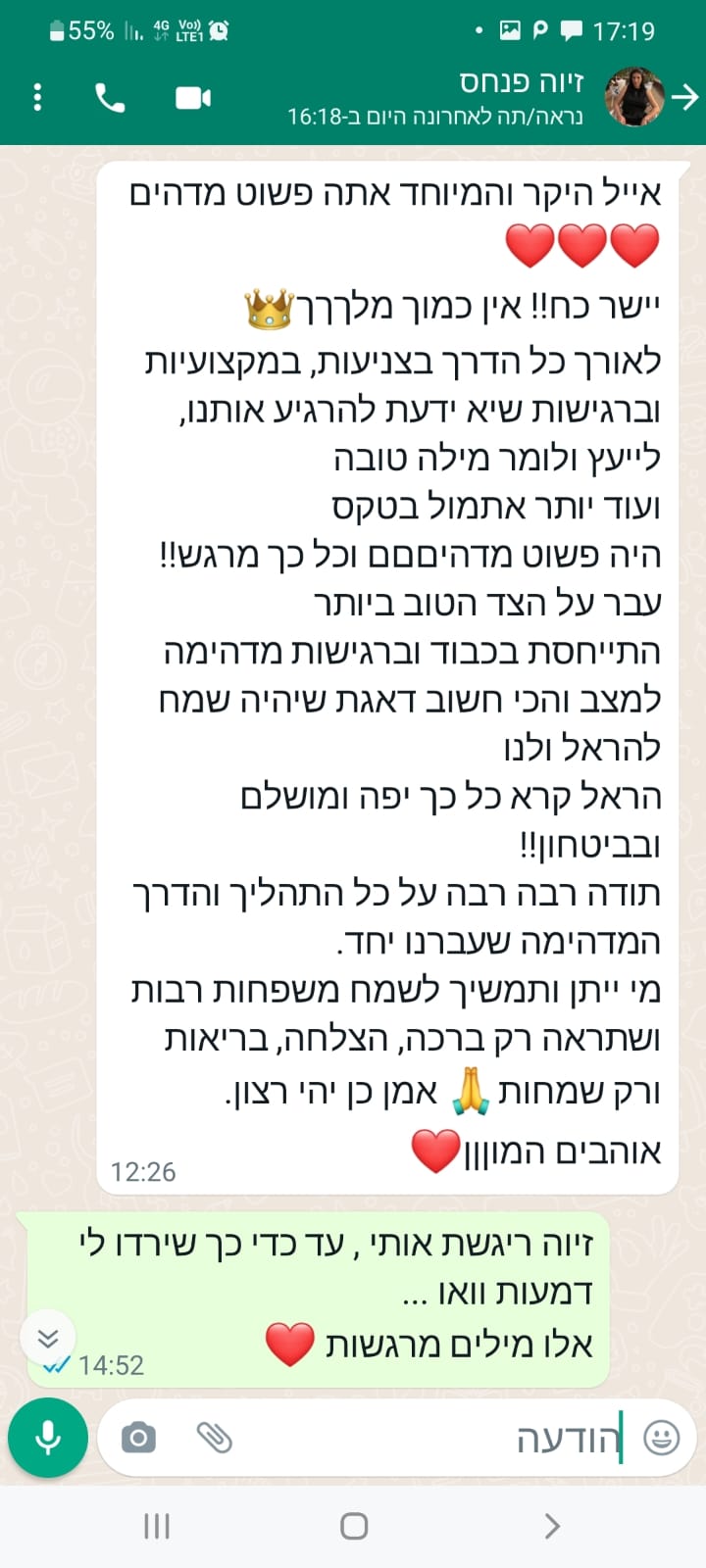Open the camera from message bar

pos(138,1438)
